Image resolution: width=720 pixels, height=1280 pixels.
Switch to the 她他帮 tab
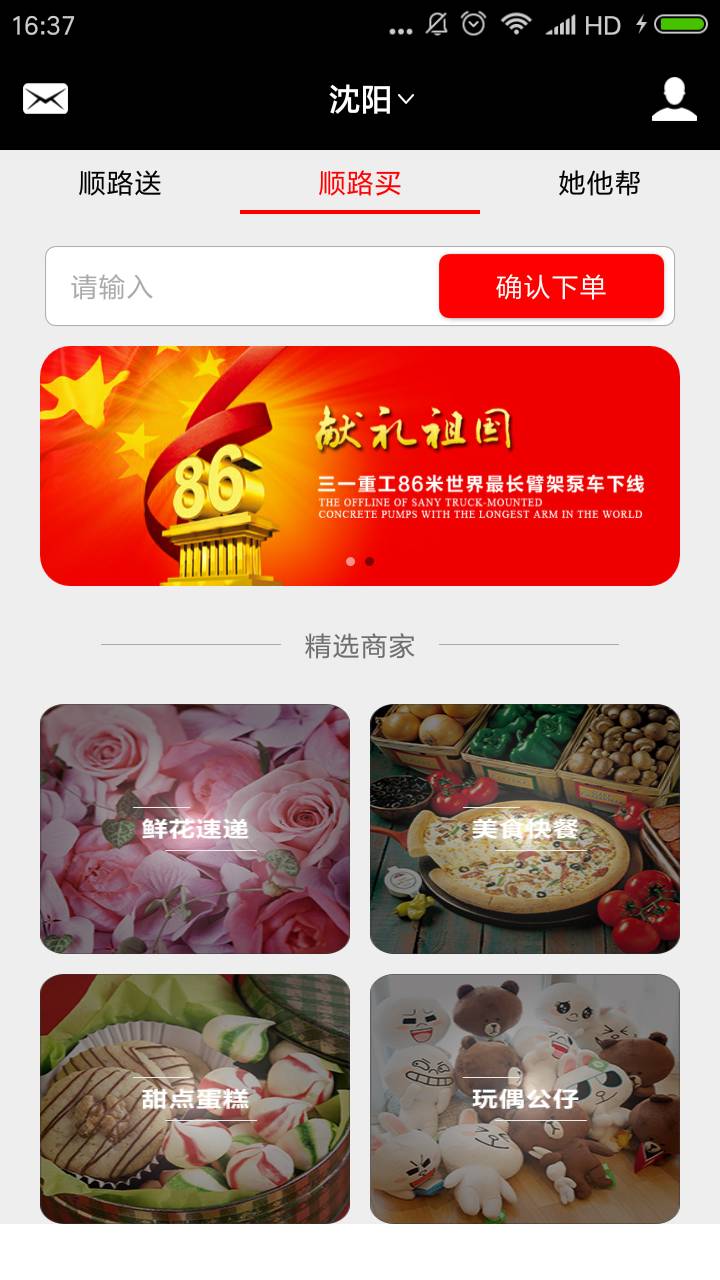[599, 183]
